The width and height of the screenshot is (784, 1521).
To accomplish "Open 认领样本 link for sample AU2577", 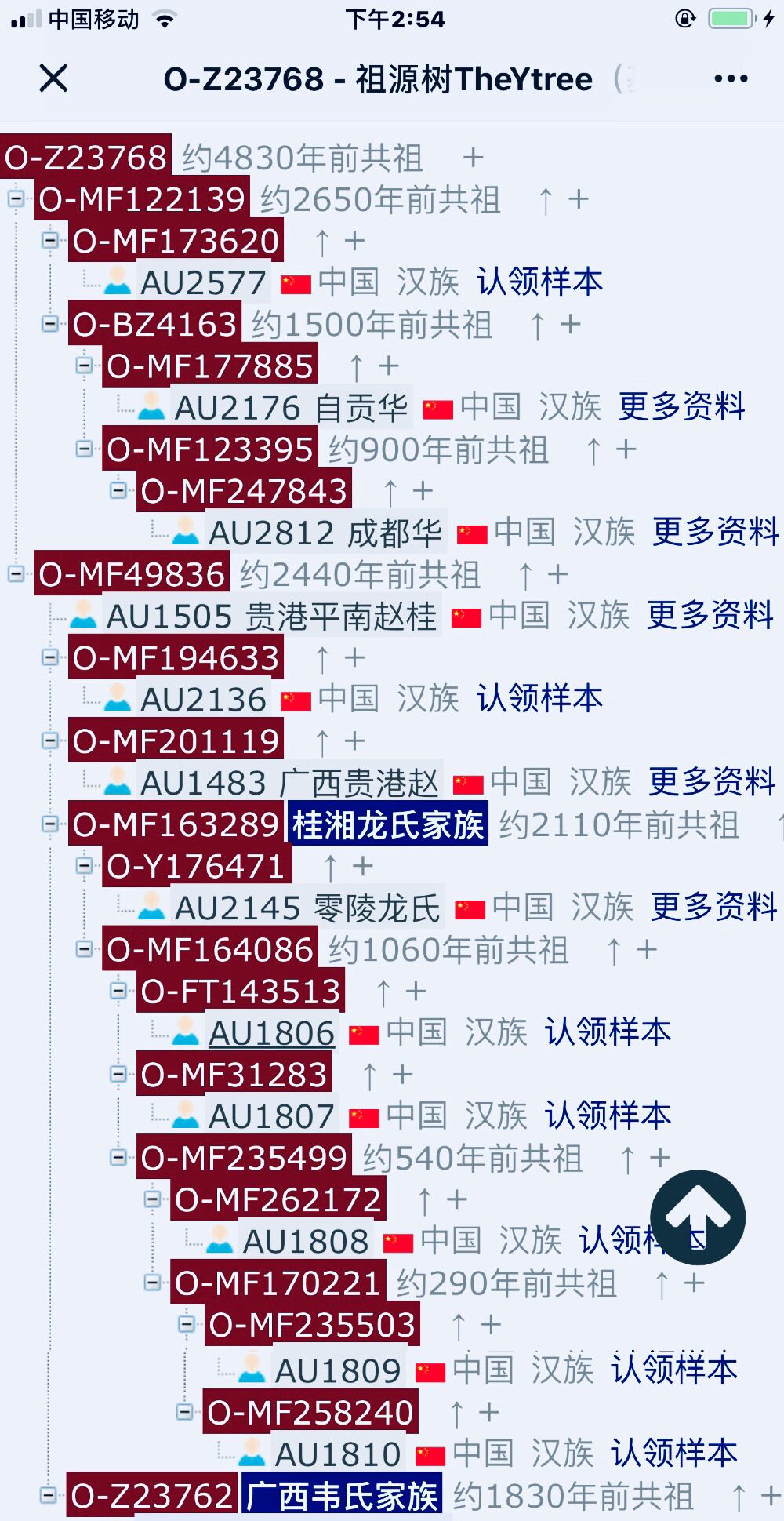I will 539,282.
